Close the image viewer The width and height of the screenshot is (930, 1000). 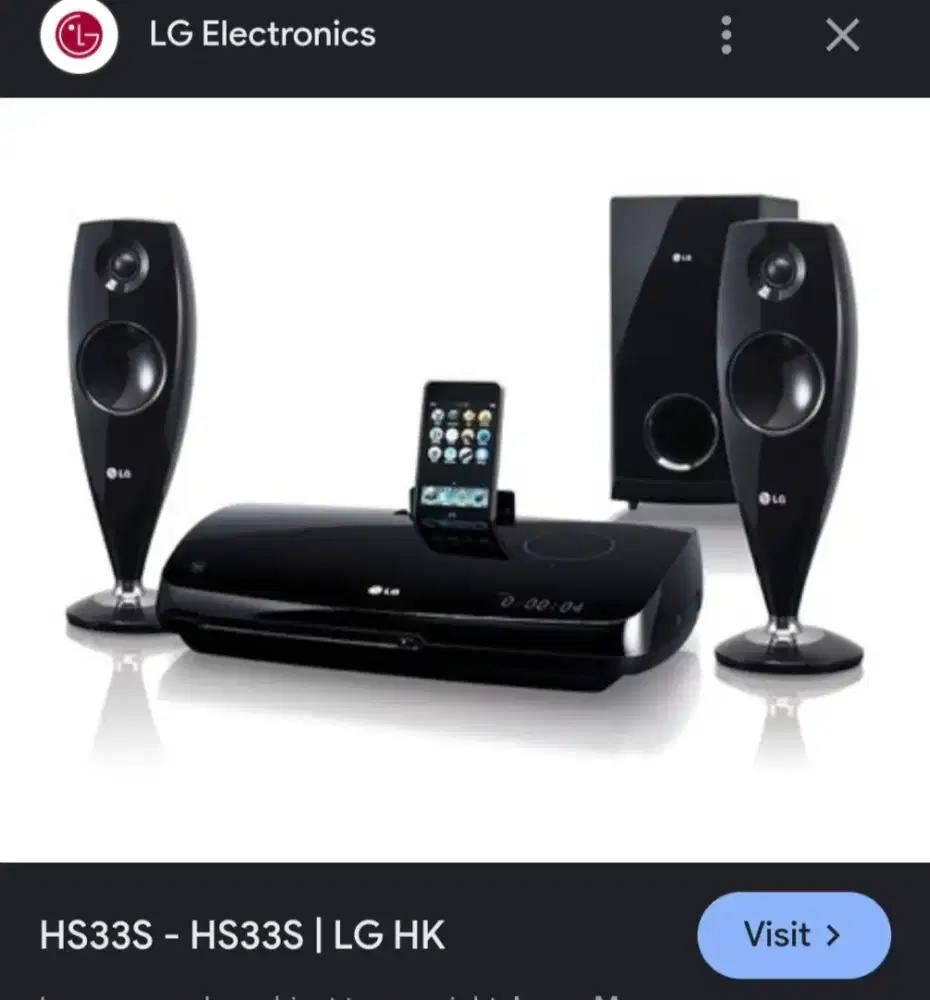pyautogui.click(x=842, y=36)
